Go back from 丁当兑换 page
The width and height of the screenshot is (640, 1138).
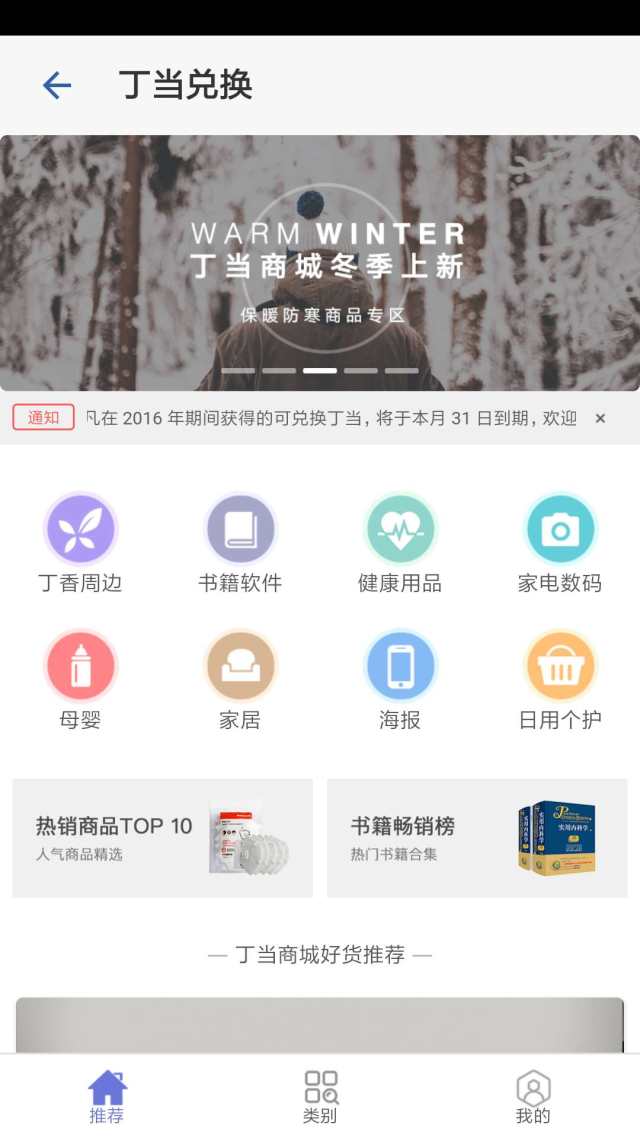(x=57, y=86)
